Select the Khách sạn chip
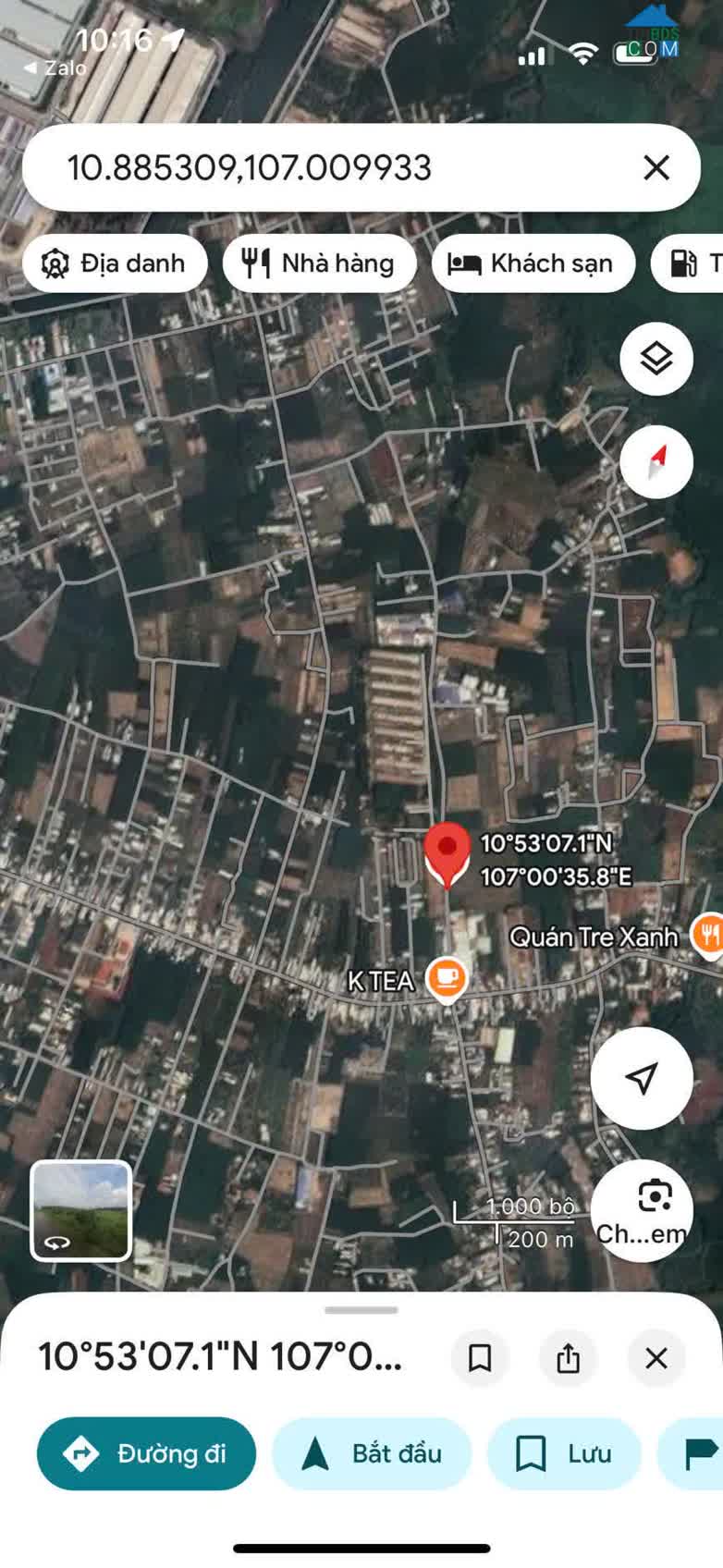Screen dimensions: 723x1568 click(533, 263)
